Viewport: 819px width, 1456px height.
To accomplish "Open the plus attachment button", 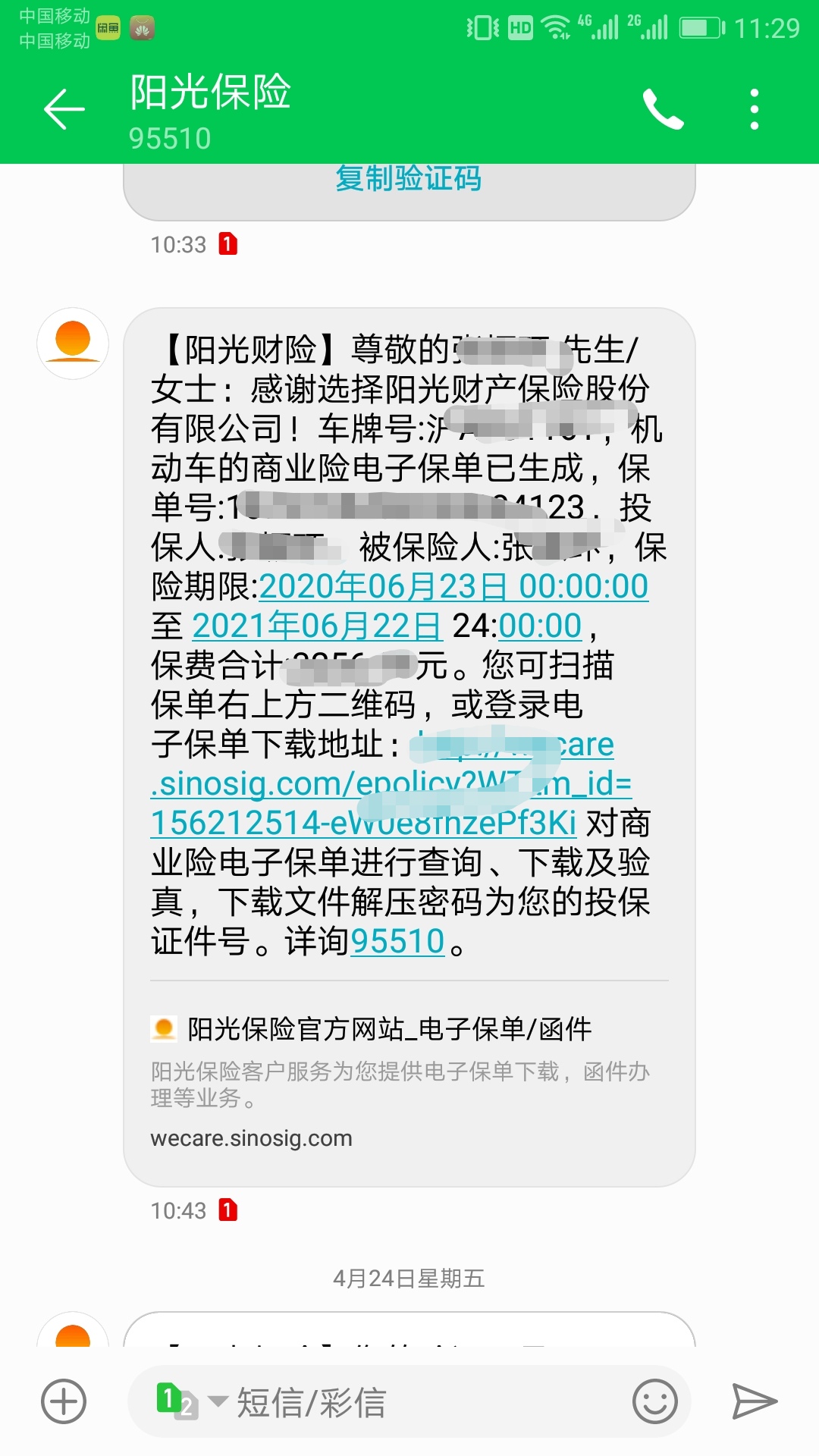I will pyautogui.click(x=64, y=1401).
